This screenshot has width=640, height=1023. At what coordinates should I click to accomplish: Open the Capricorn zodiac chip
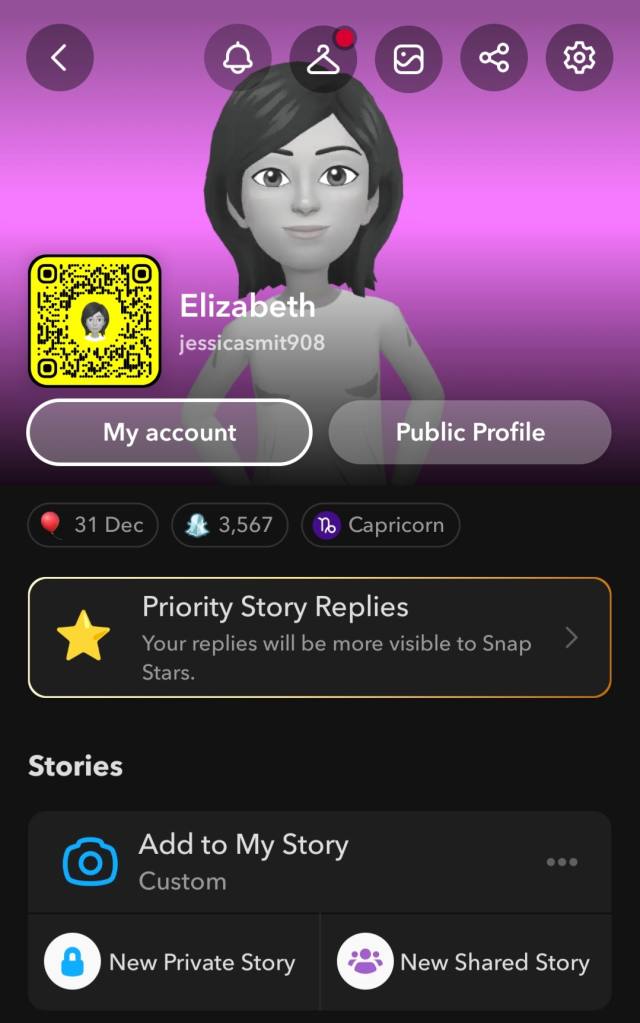[380, 525]
